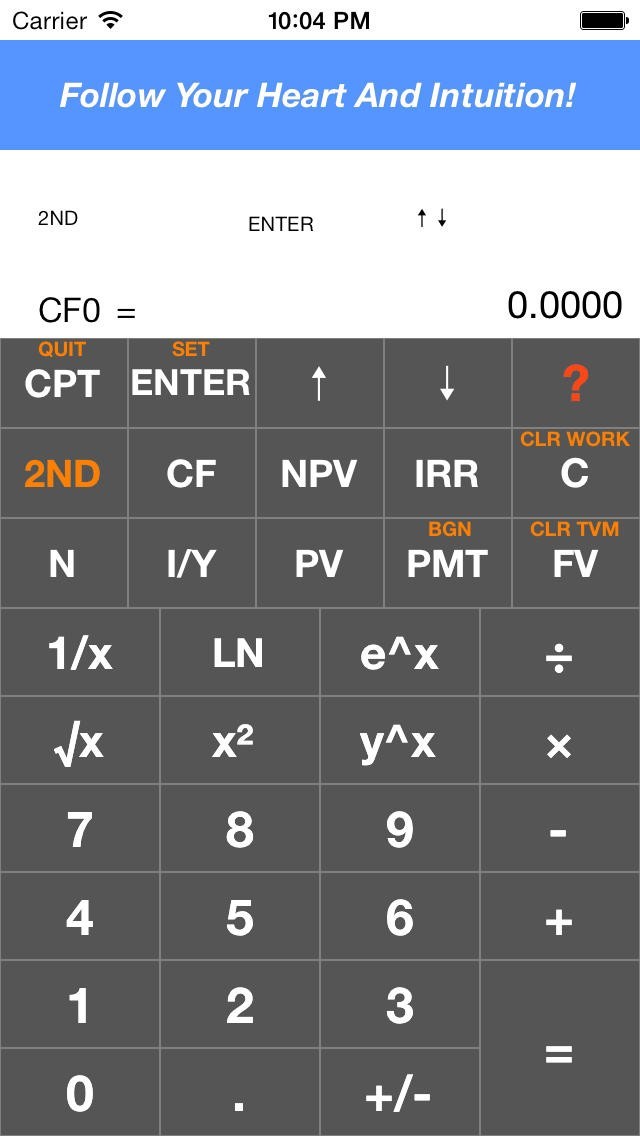The image size is (640, 1136).
Task: Hit the ENTER key on the keypad
Action: [x=191, y=383]
